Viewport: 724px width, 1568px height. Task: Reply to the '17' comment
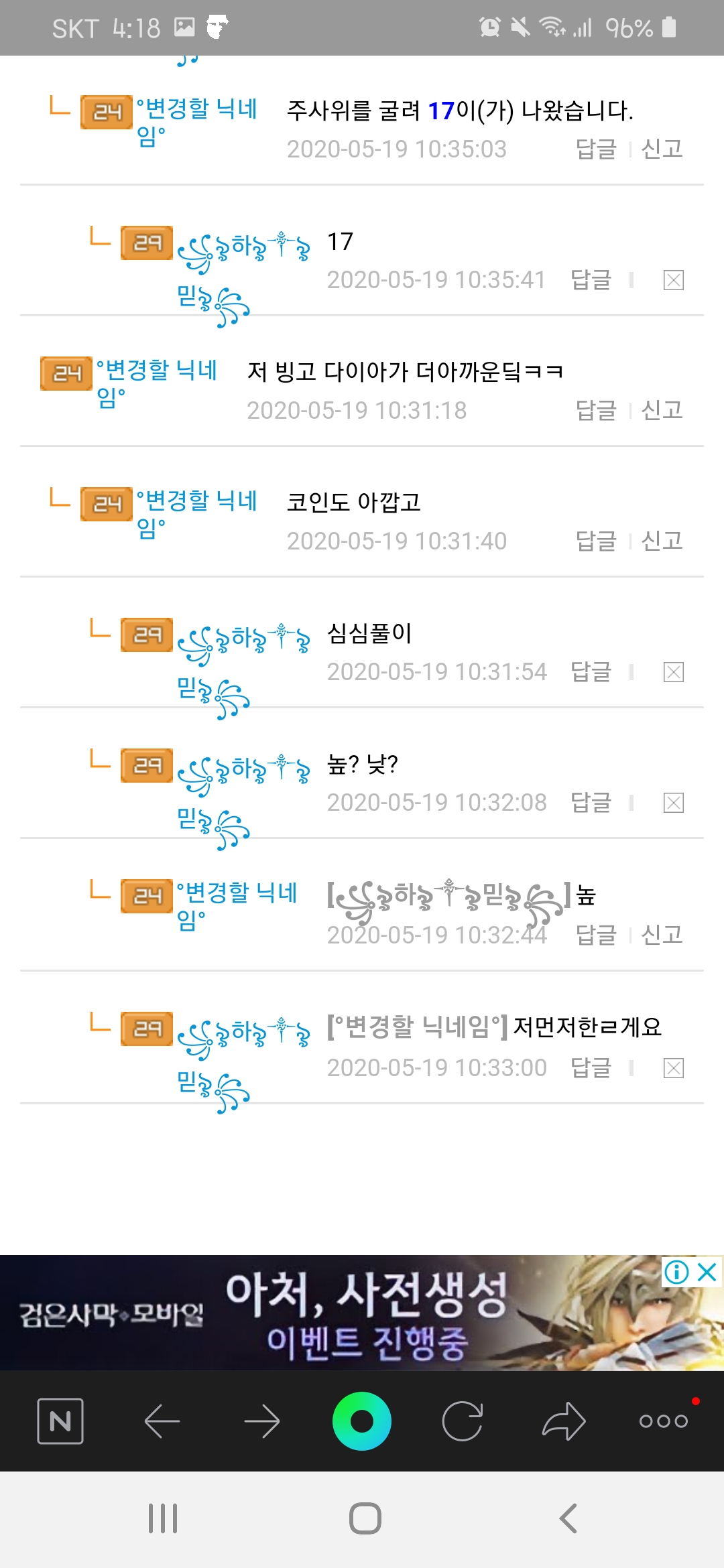pos(591,279)
